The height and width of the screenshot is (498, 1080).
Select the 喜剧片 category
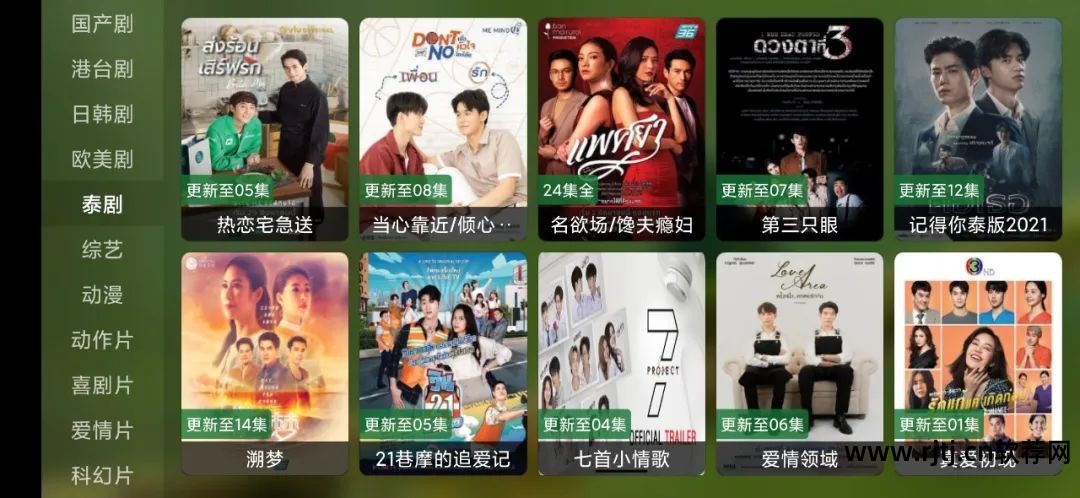[x=102, y=385]
